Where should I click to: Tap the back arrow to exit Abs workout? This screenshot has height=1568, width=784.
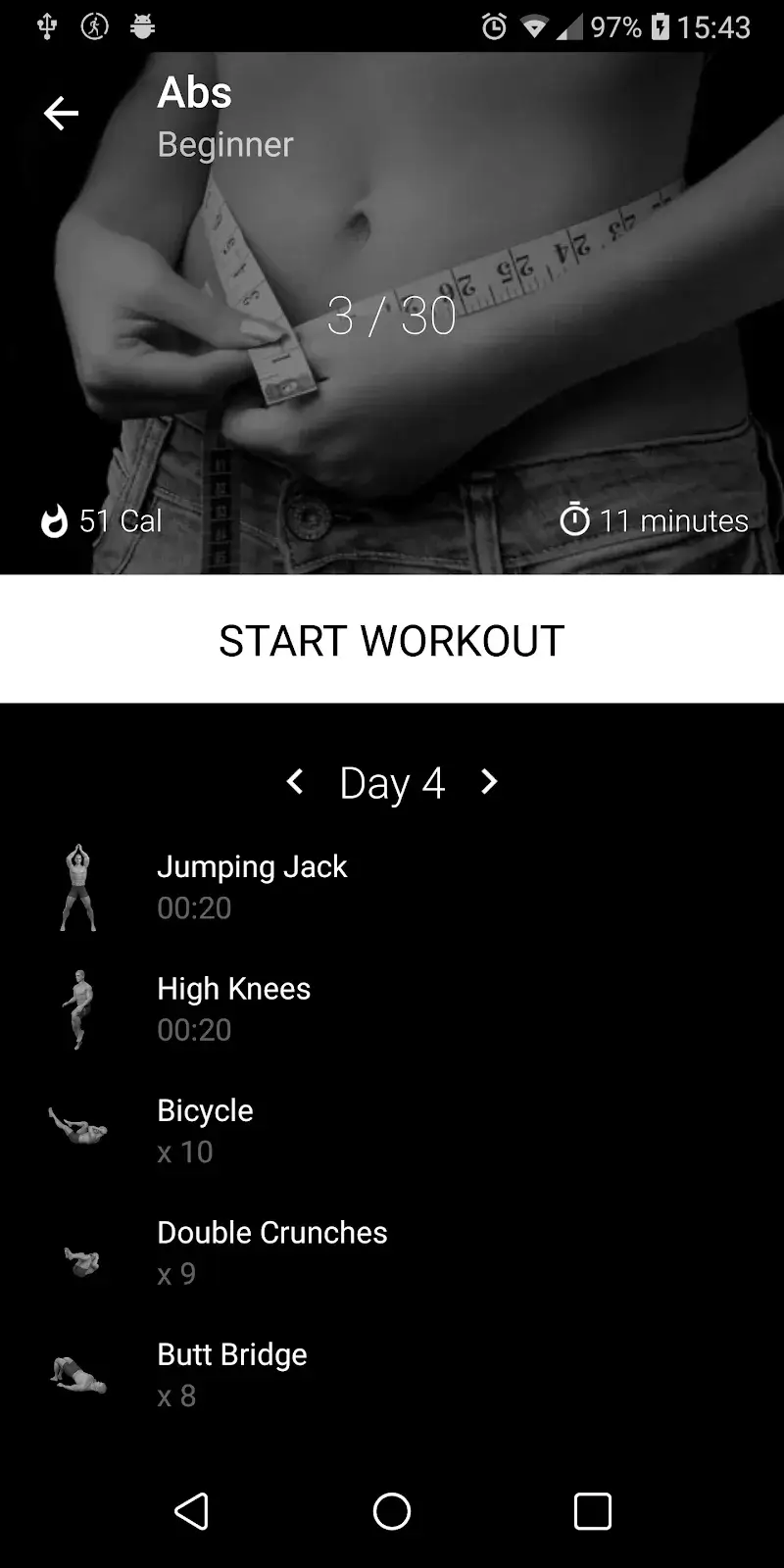pyautogui.click(x=61, y=113)
